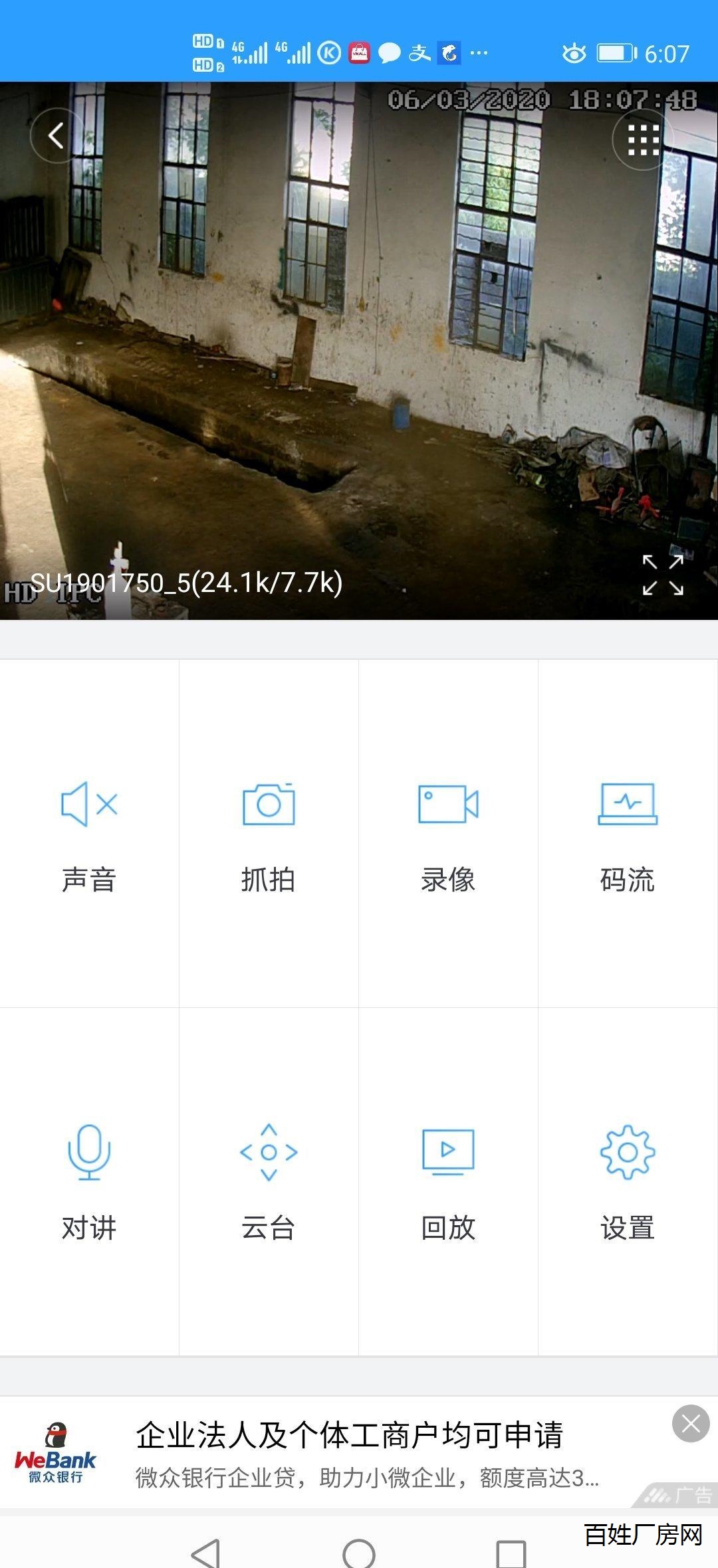
Task: Start 对讲 intercom talk
Action: pyautogui.click(x=89, y=1181)
